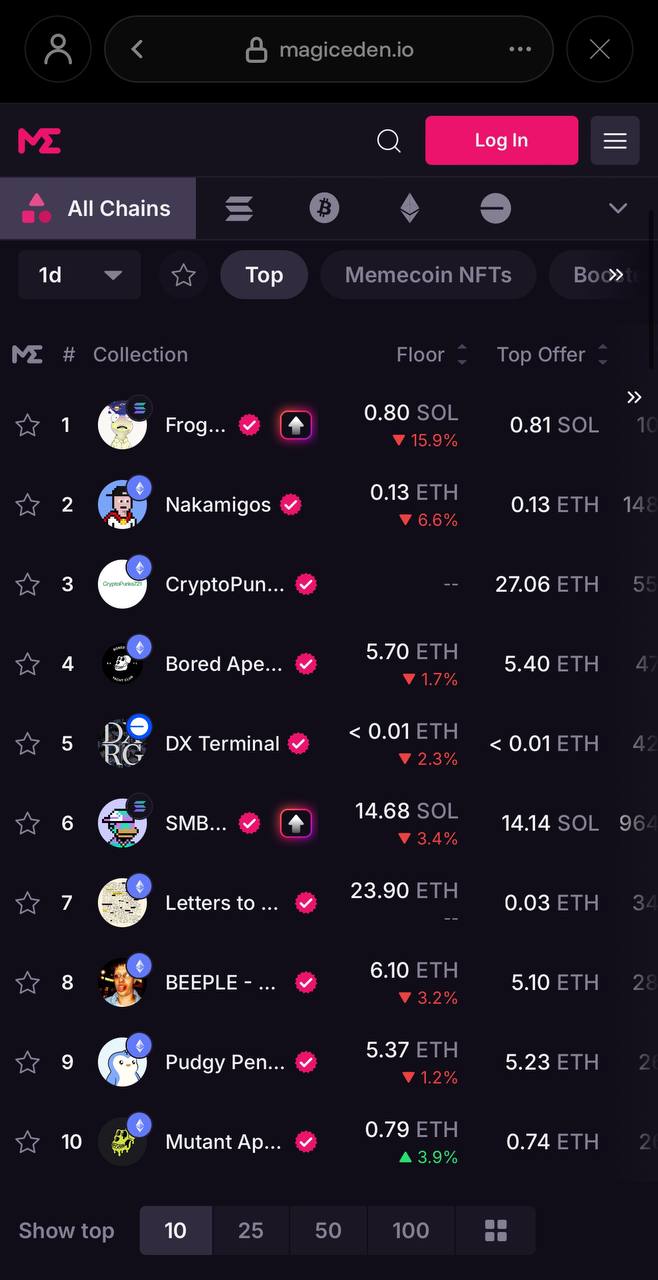This screenshot has width=658, height=1280.
Task: Favorite the DX Terminal collection
Action: [x=27, y=744]
